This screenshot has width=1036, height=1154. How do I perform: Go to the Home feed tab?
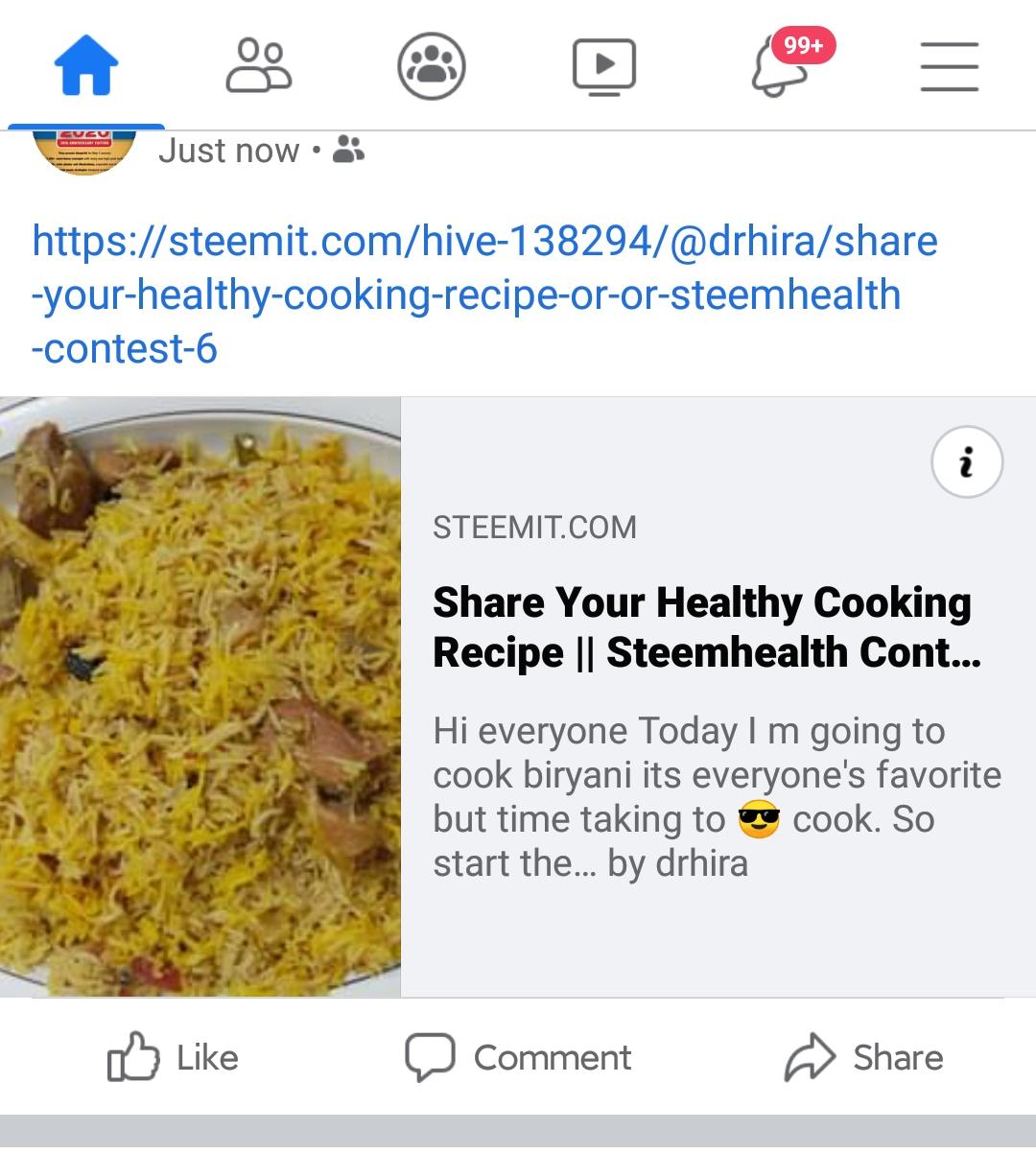click(x=86, y=66)
